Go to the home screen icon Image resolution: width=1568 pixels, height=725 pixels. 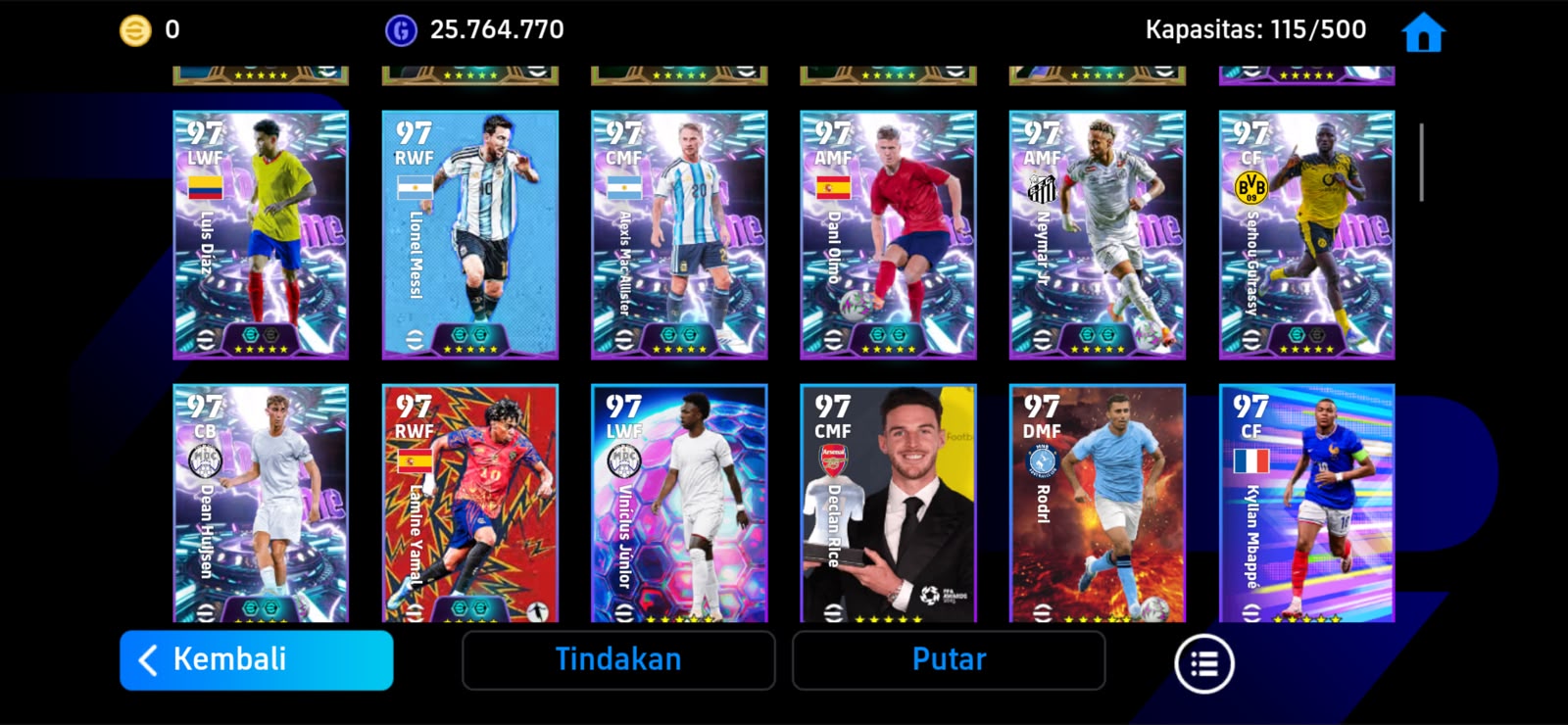click(x=1423, y=31)
